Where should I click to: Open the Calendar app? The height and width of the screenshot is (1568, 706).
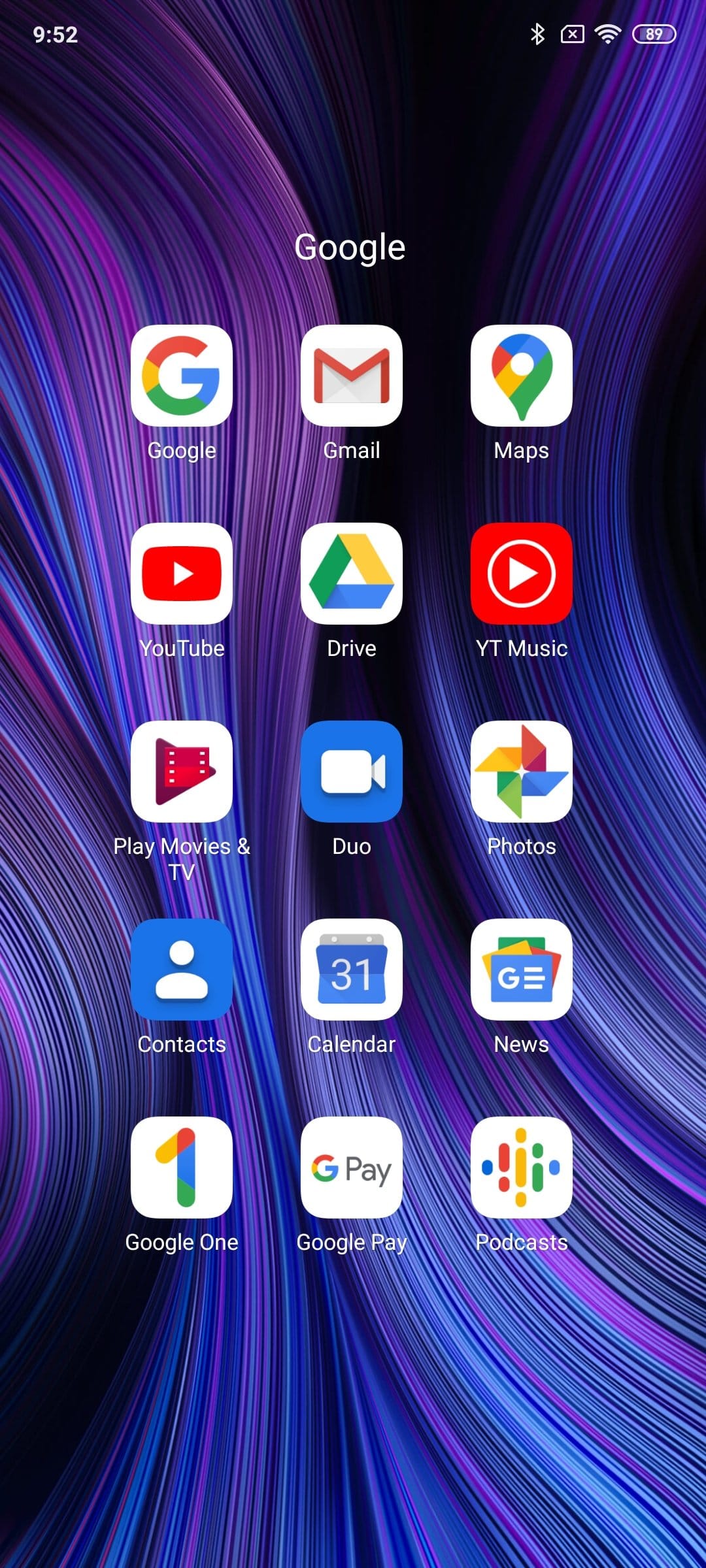352,970
